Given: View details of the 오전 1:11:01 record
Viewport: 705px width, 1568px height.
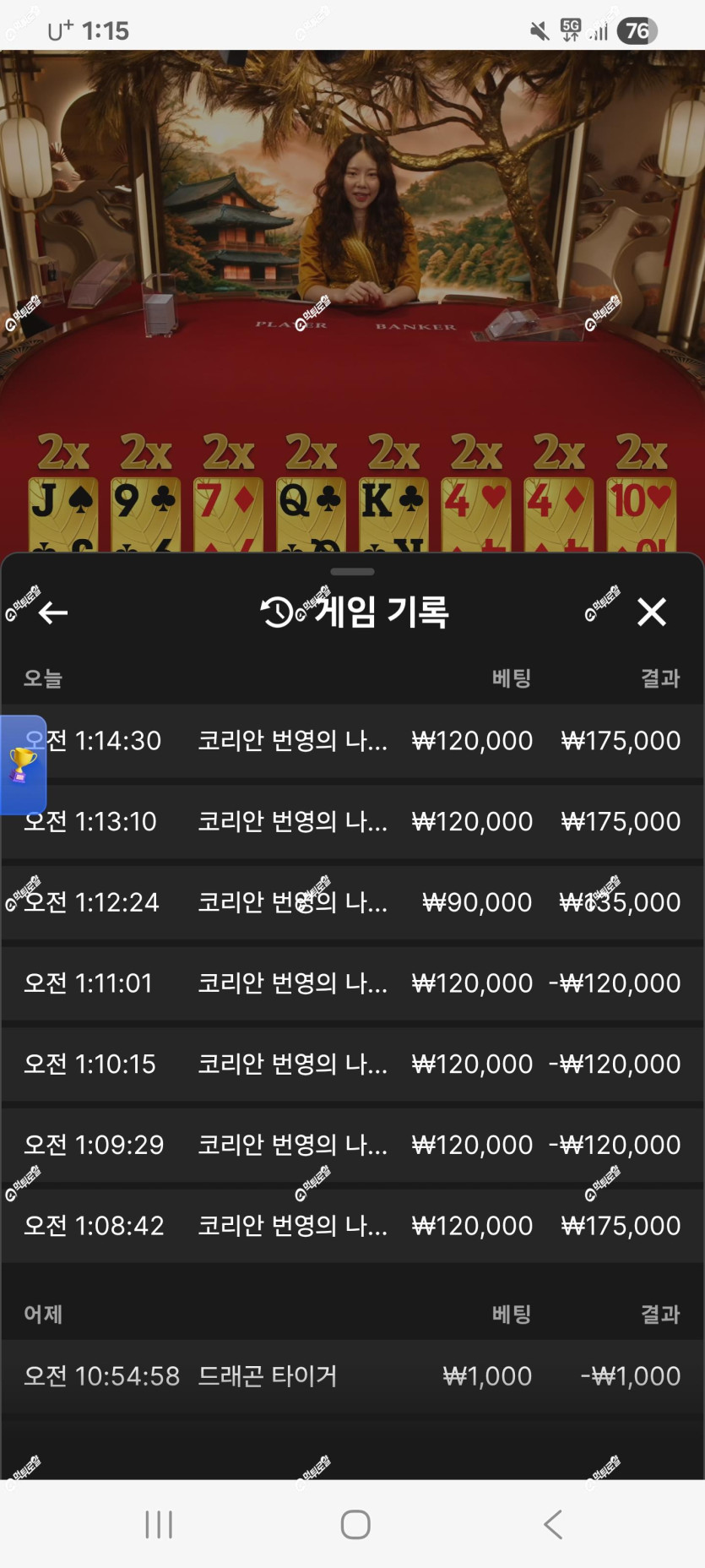Looking at the screenshot, I should 353,983.
